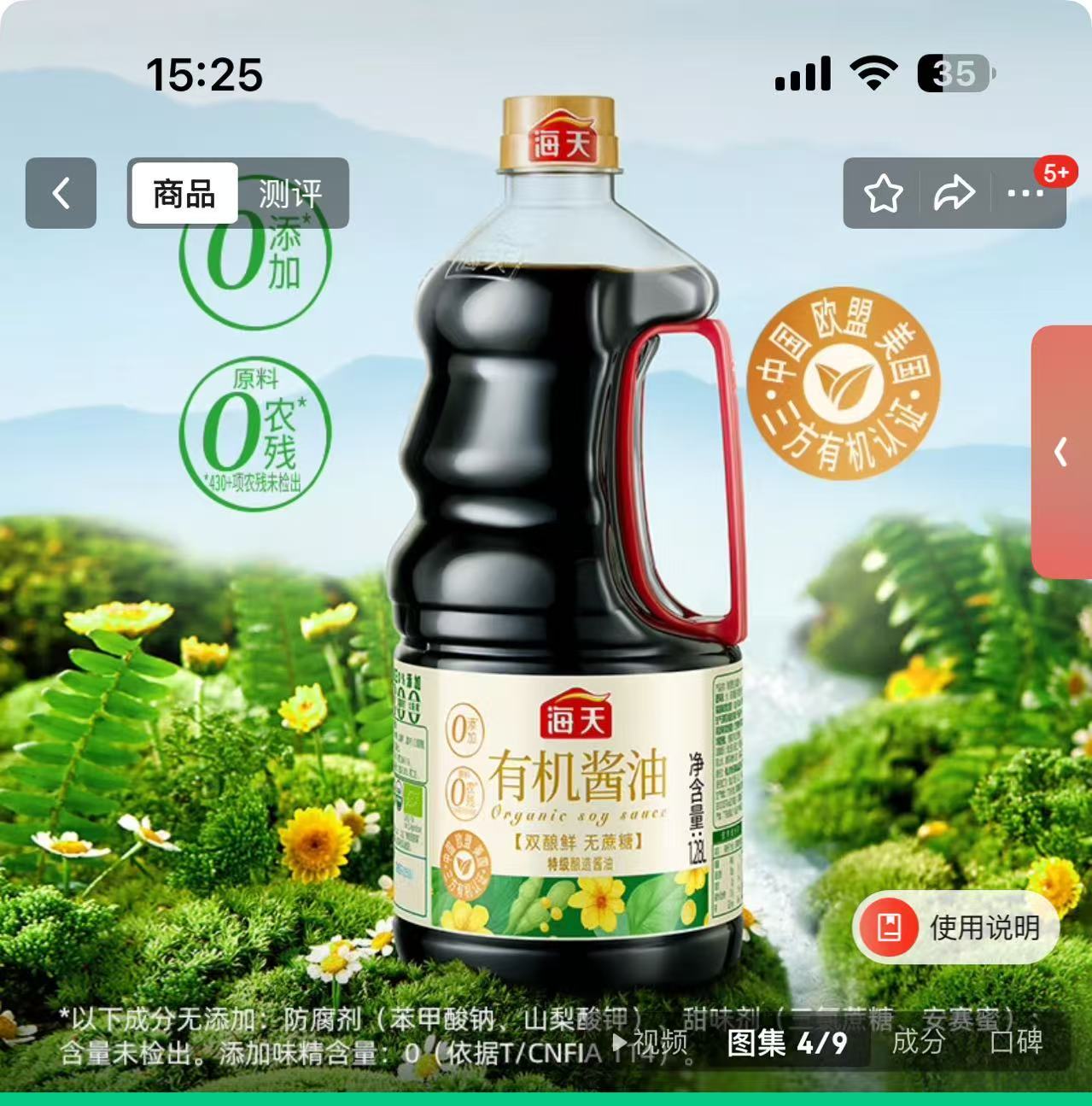Select the 商品 tab
Screen dimensions: 1092x1106
184,194
